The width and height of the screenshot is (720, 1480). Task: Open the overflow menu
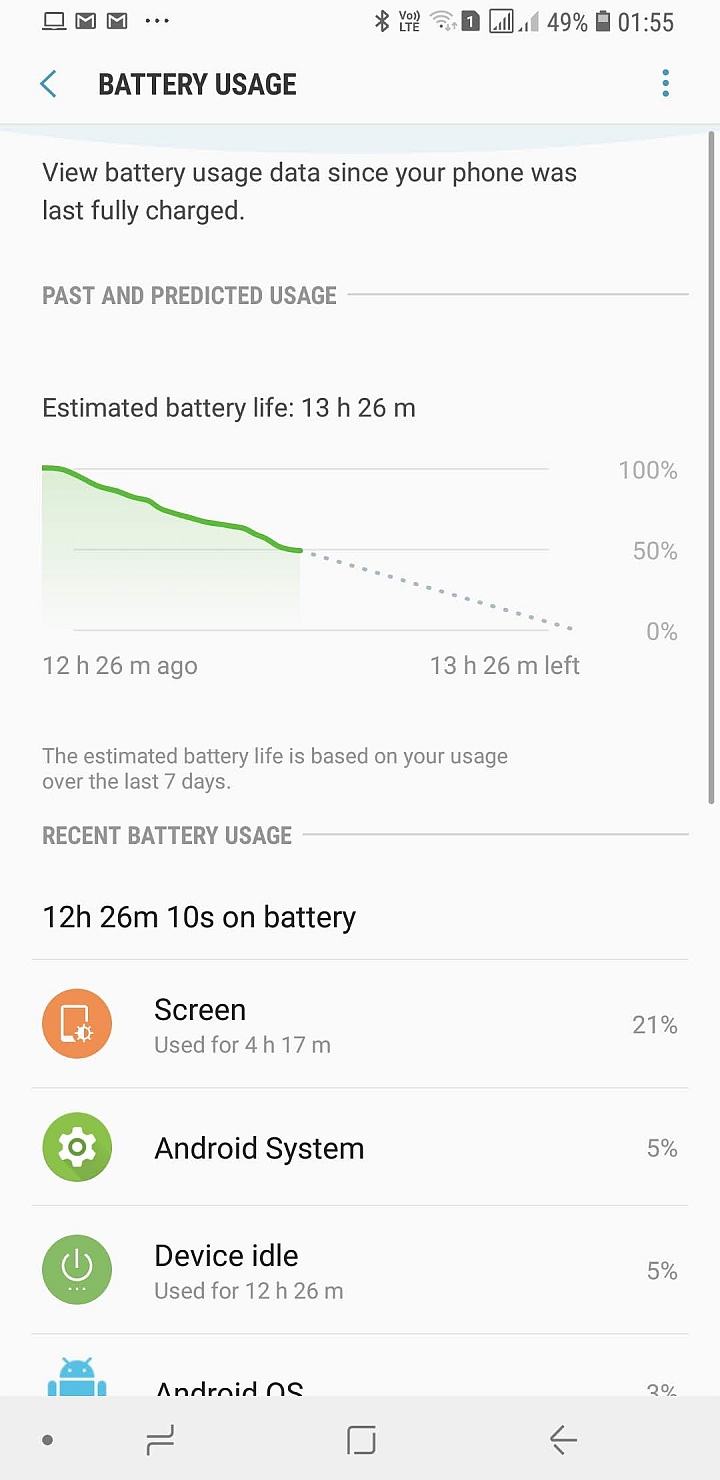[x=665, y=84]
